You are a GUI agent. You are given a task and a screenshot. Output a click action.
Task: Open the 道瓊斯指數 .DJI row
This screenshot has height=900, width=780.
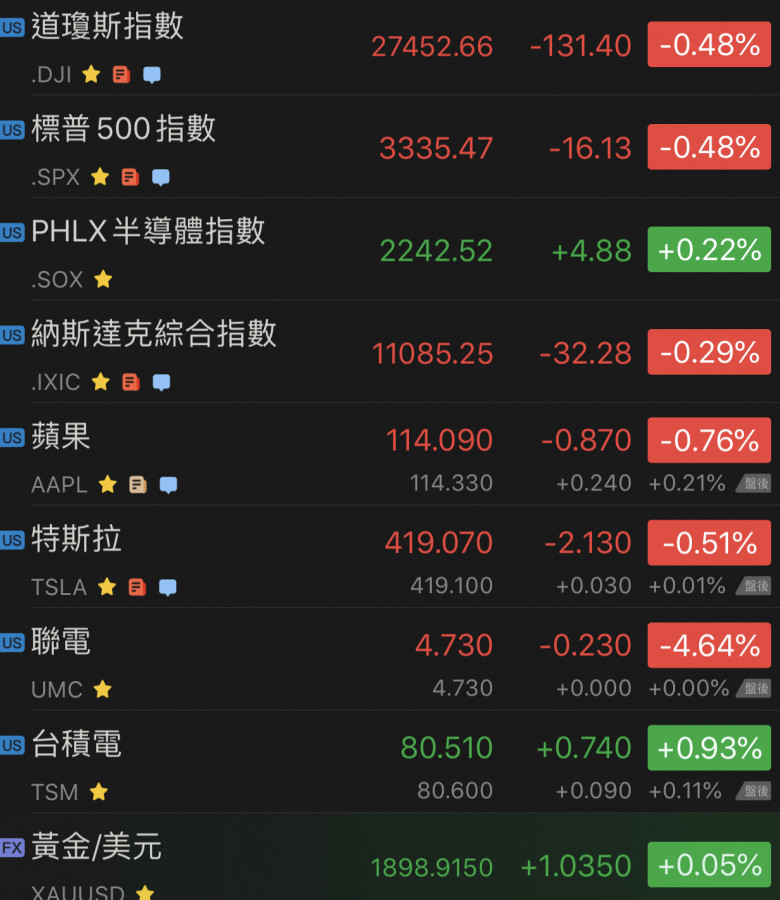(107, 27)
